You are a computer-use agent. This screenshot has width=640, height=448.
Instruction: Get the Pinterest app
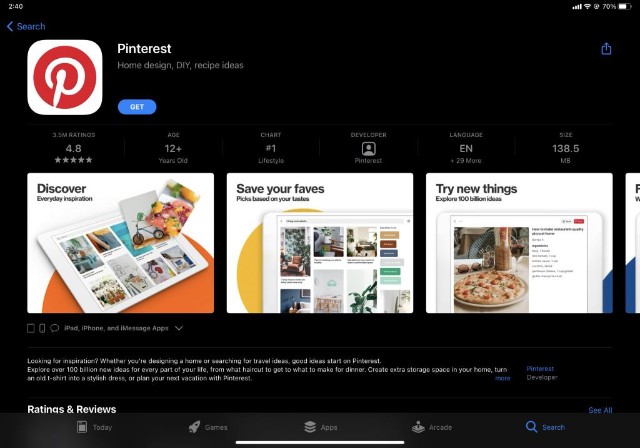click(137, 107)
